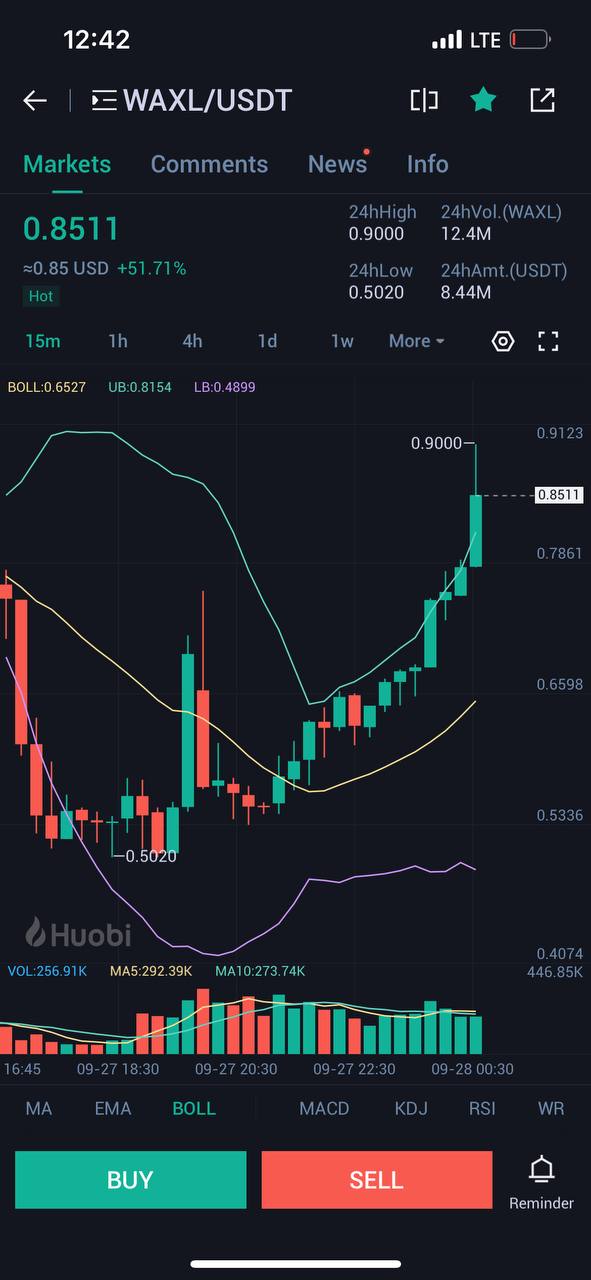Select the 1h chart interval
This screenshot has width=591, height=1280.
click(118, 341)
